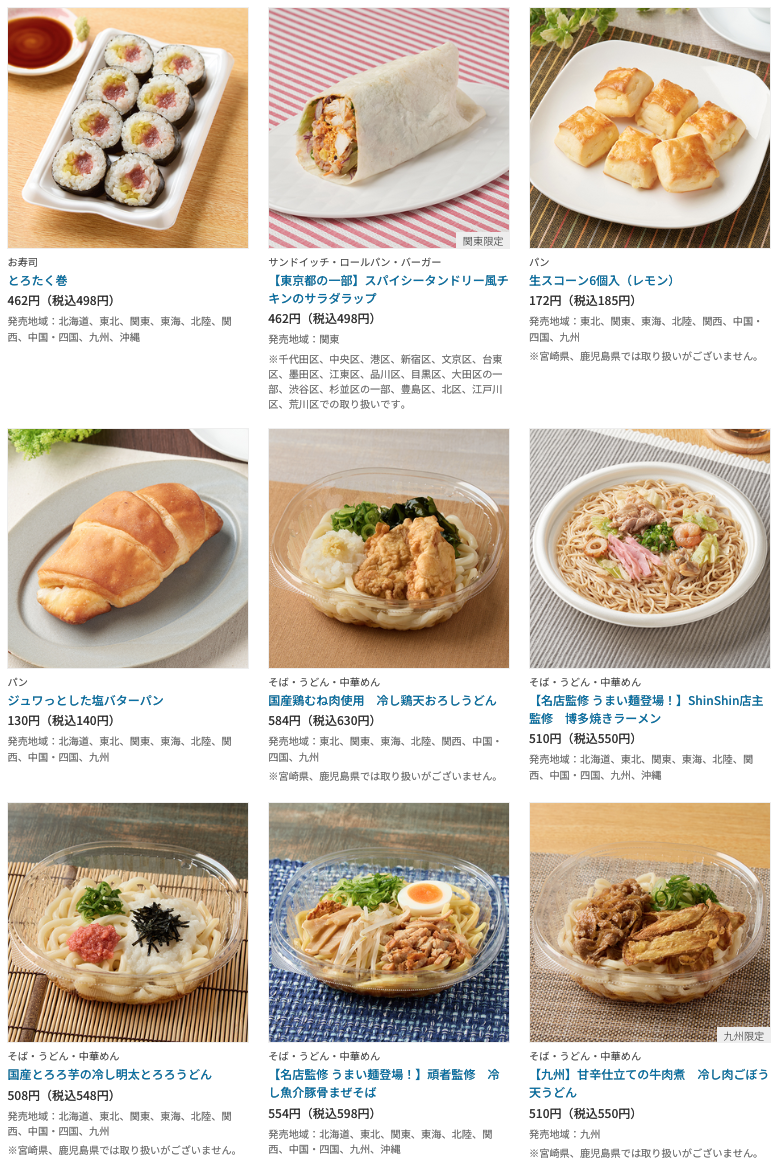
Task: Open the 冷し肉ごぼう天うどん product link
Action: coord(648,1083)
